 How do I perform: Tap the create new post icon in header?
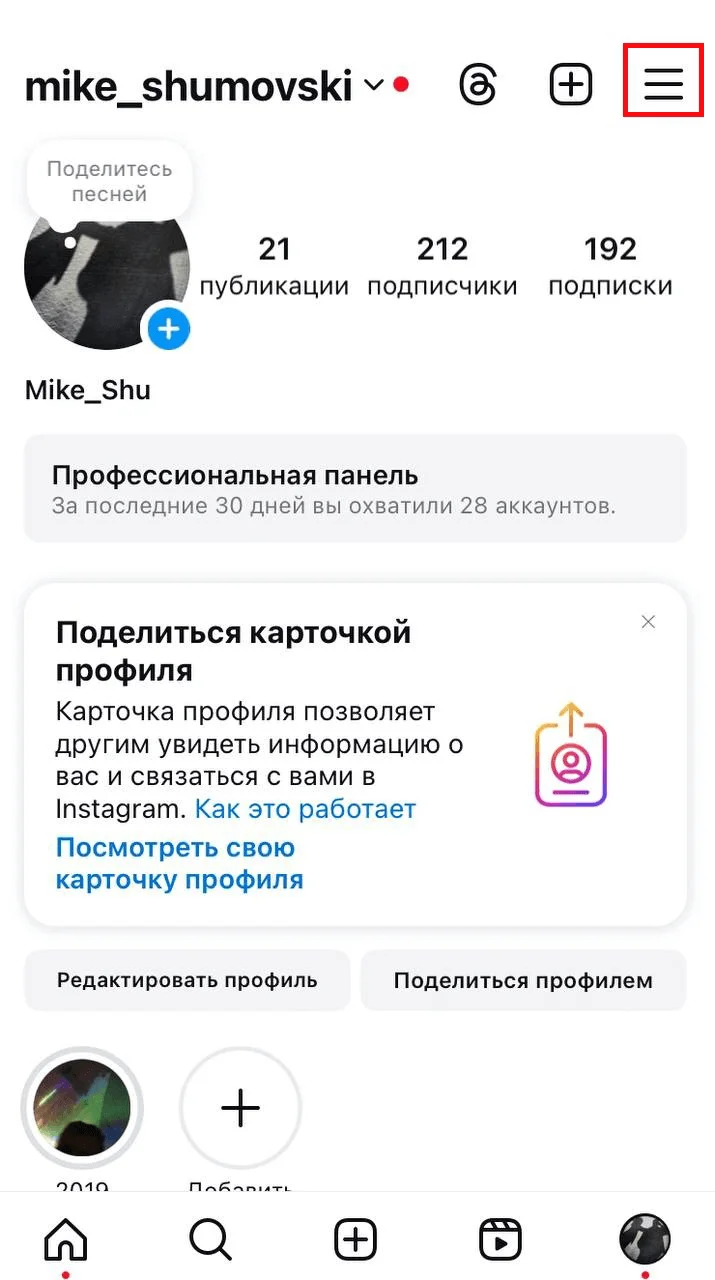tap(571, 85)
